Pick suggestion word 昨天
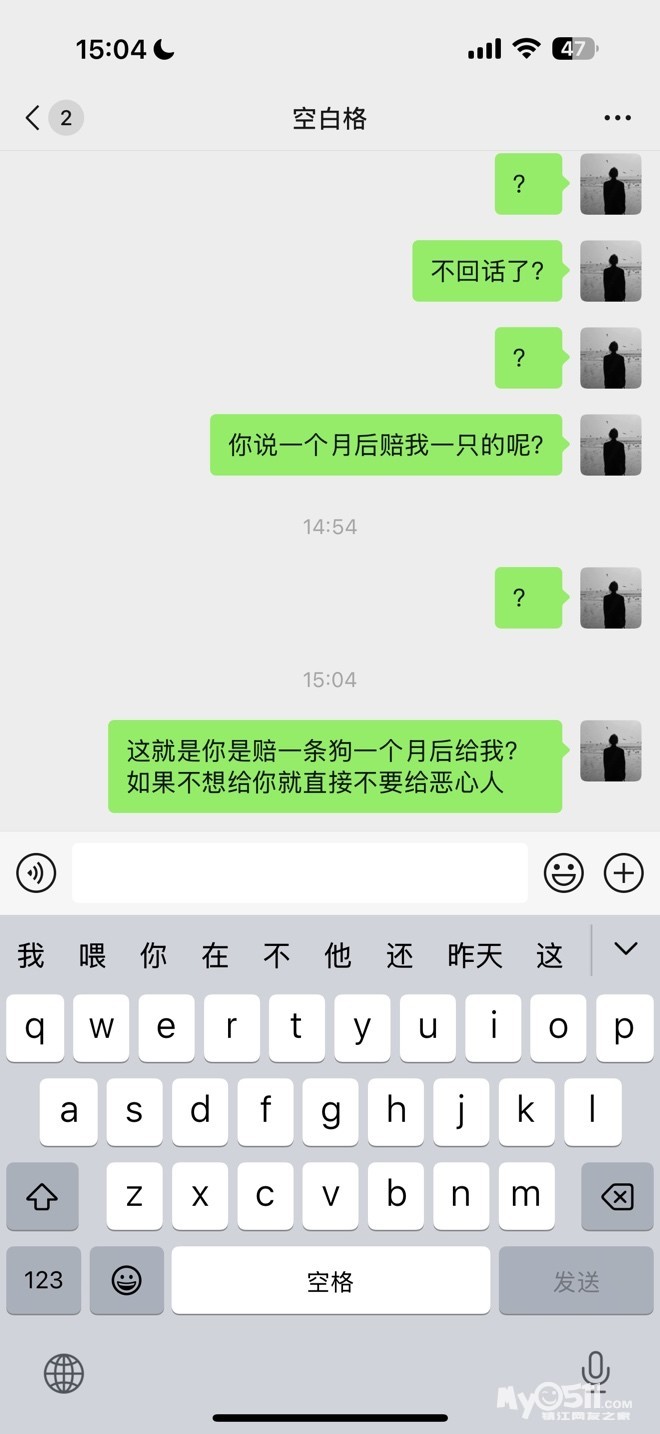Viewport: 660px width, 1434px height. tap(474, 956)
